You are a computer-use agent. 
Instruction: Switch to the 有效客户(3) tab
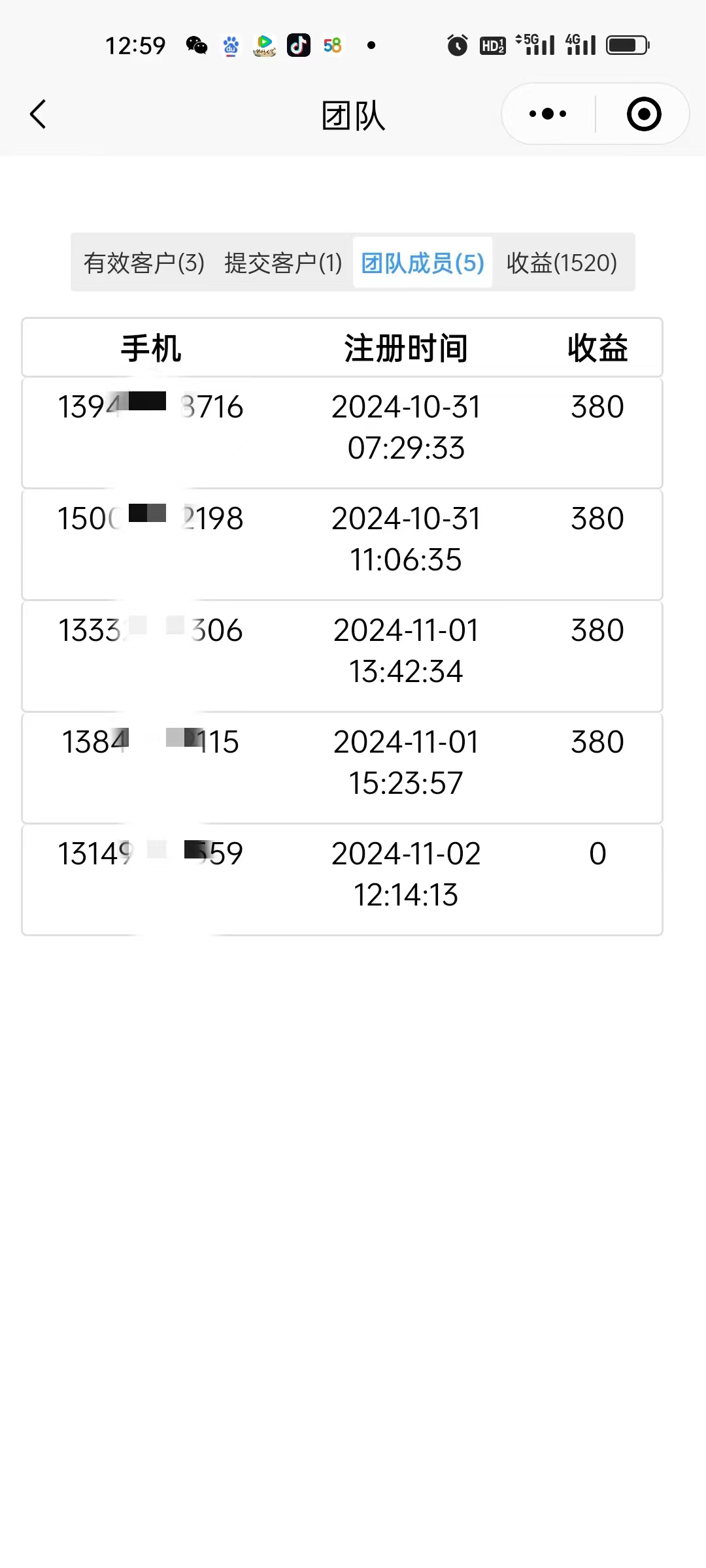click(x=144, y=263)
